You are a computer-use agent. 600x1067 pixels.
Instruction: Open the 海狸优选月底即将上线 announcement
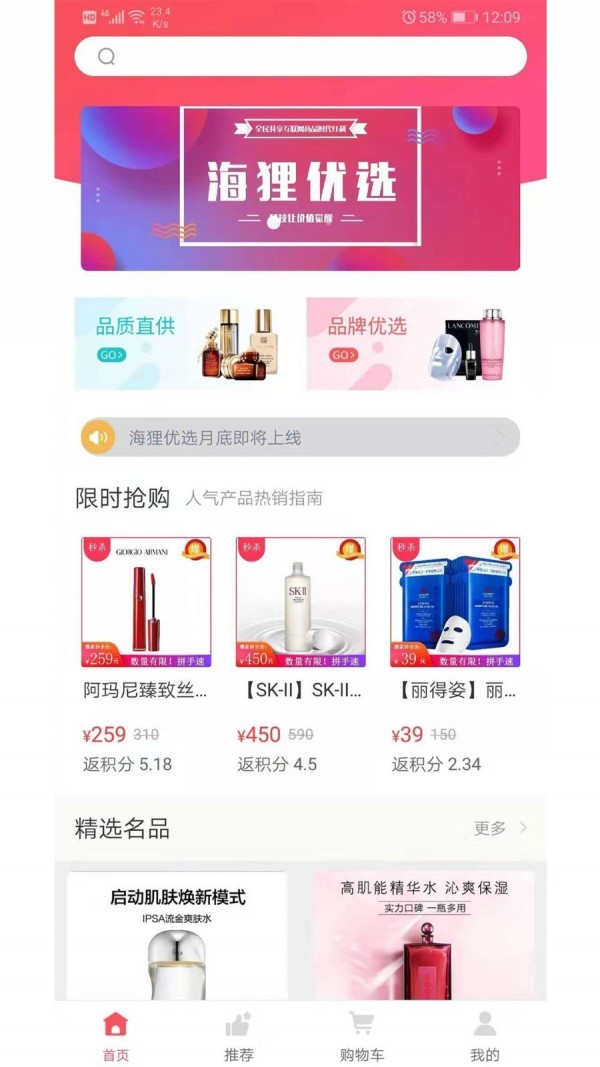tap(300, 437)
